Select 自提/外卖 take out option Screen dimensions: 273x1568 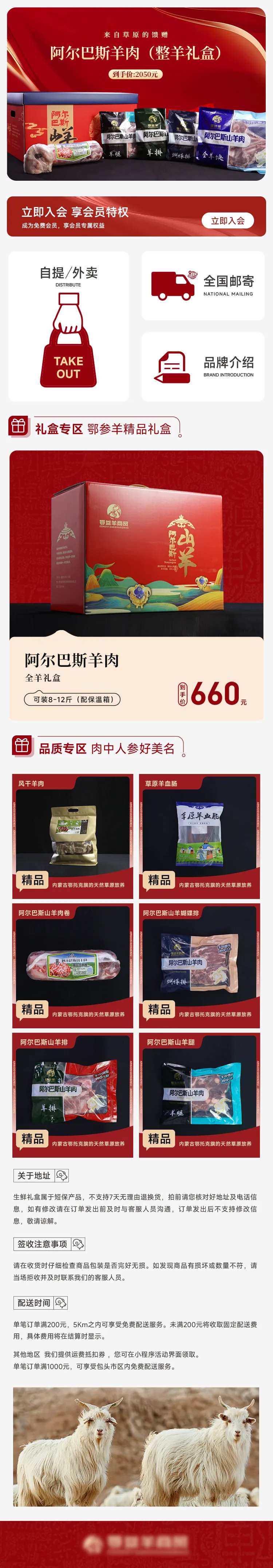[x=69, y=326]
